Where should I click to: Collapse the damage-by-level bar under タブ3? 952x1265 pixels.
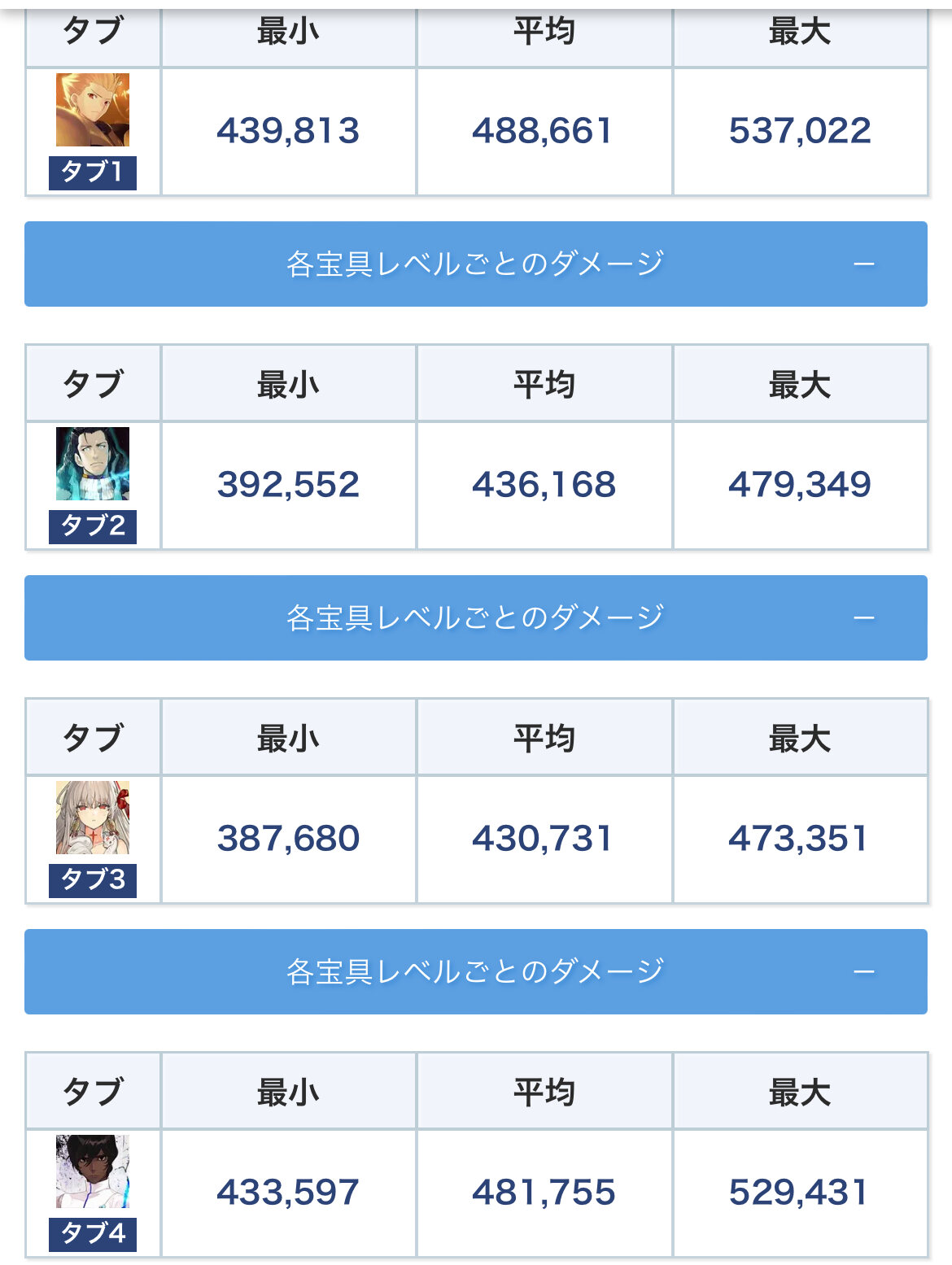tap(475, 971)
